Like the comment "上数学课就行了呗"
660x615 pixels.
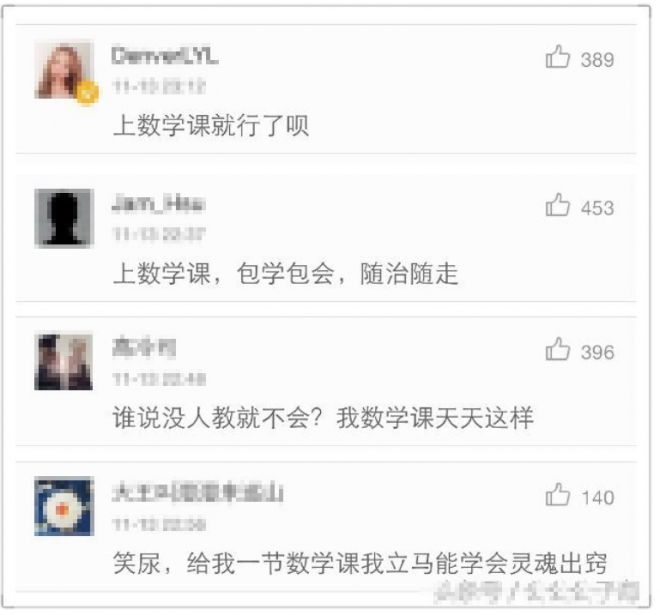[558, 58]
